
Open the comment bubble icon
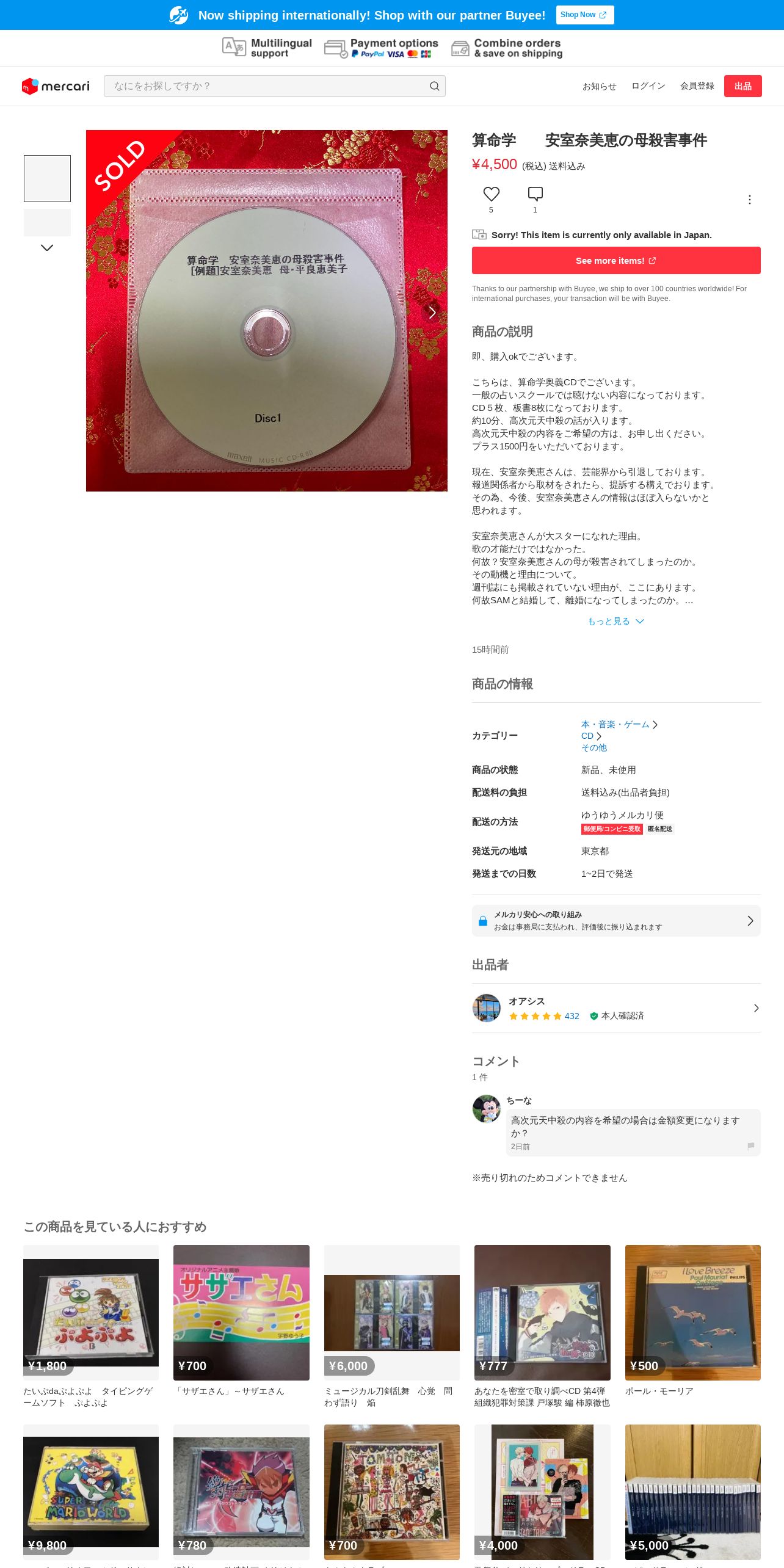coord(535,194)
